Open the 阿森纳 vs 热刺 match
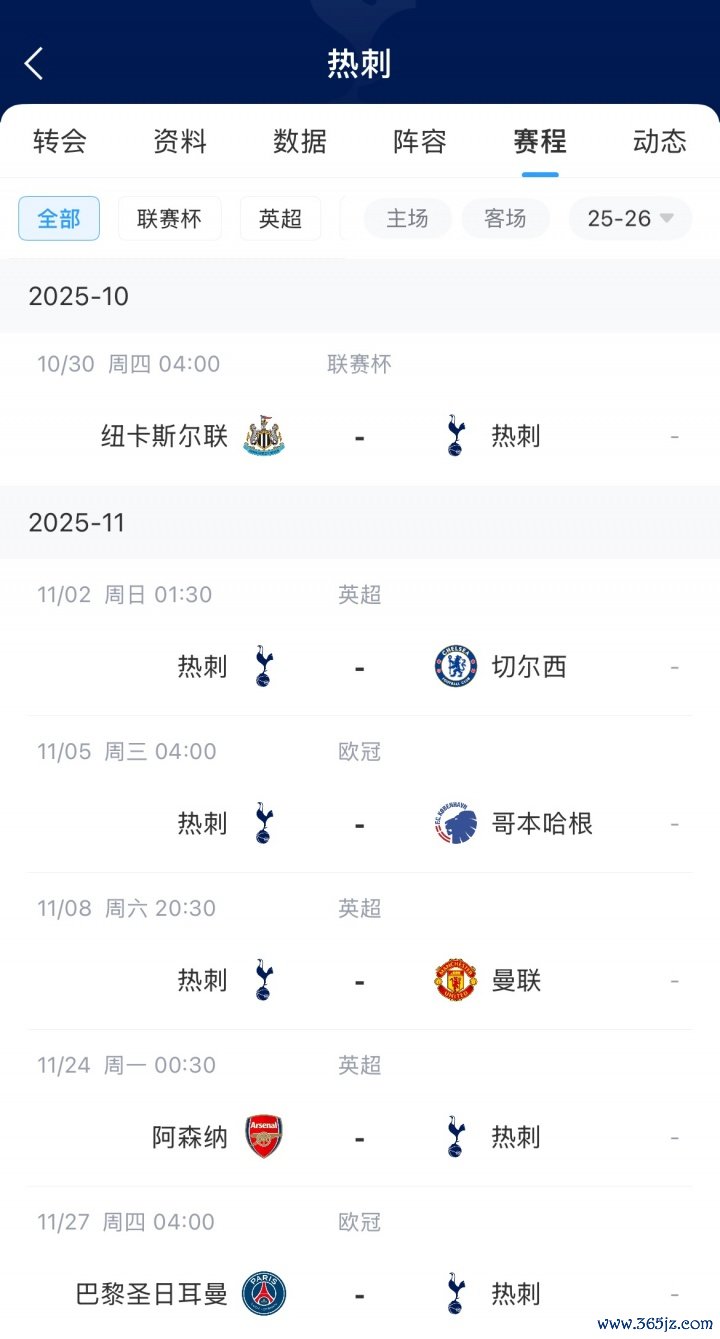 click(x=360, y=1137)
